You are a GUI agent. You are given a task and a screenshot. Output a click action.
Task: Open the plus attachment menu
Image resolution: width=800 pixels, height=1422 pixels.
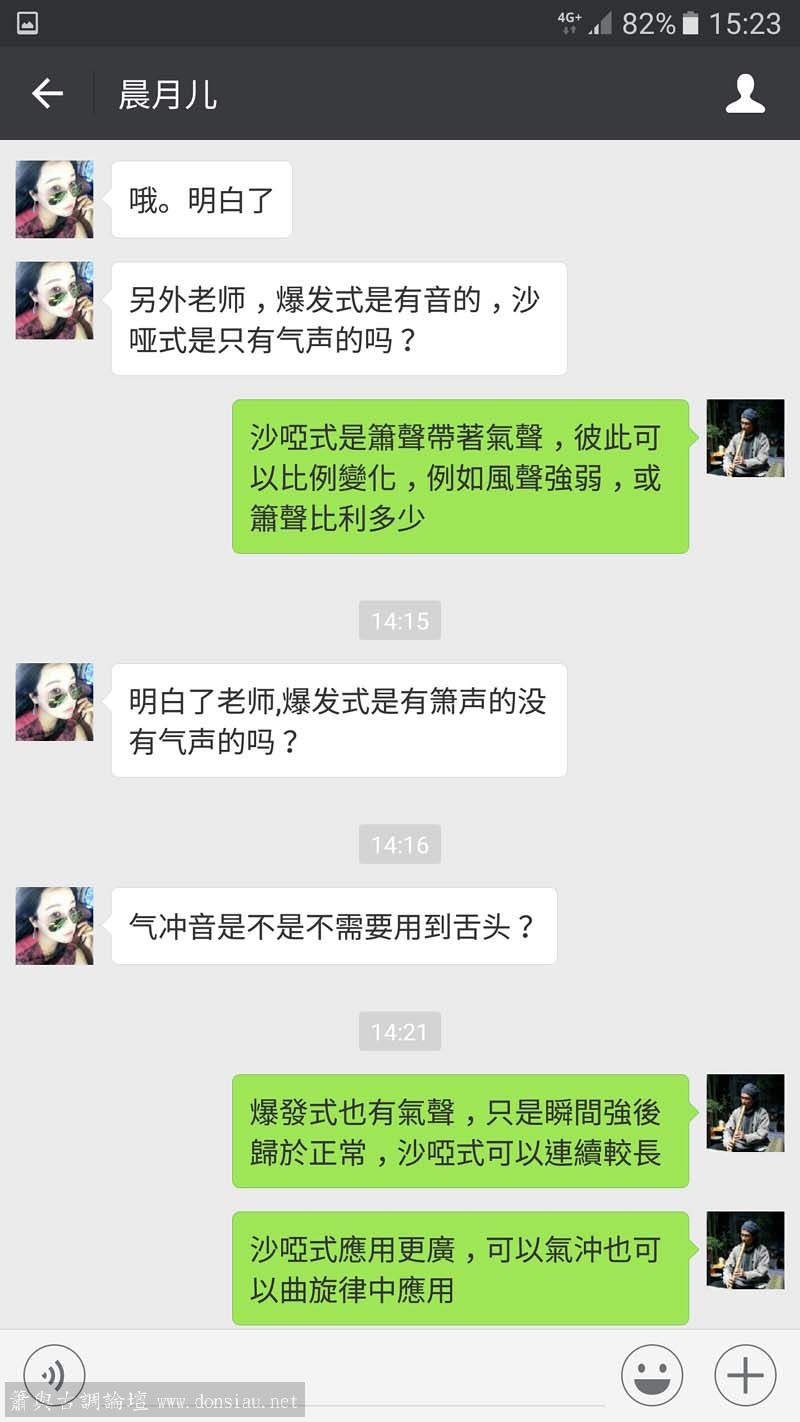click(x=745, y=1375)
